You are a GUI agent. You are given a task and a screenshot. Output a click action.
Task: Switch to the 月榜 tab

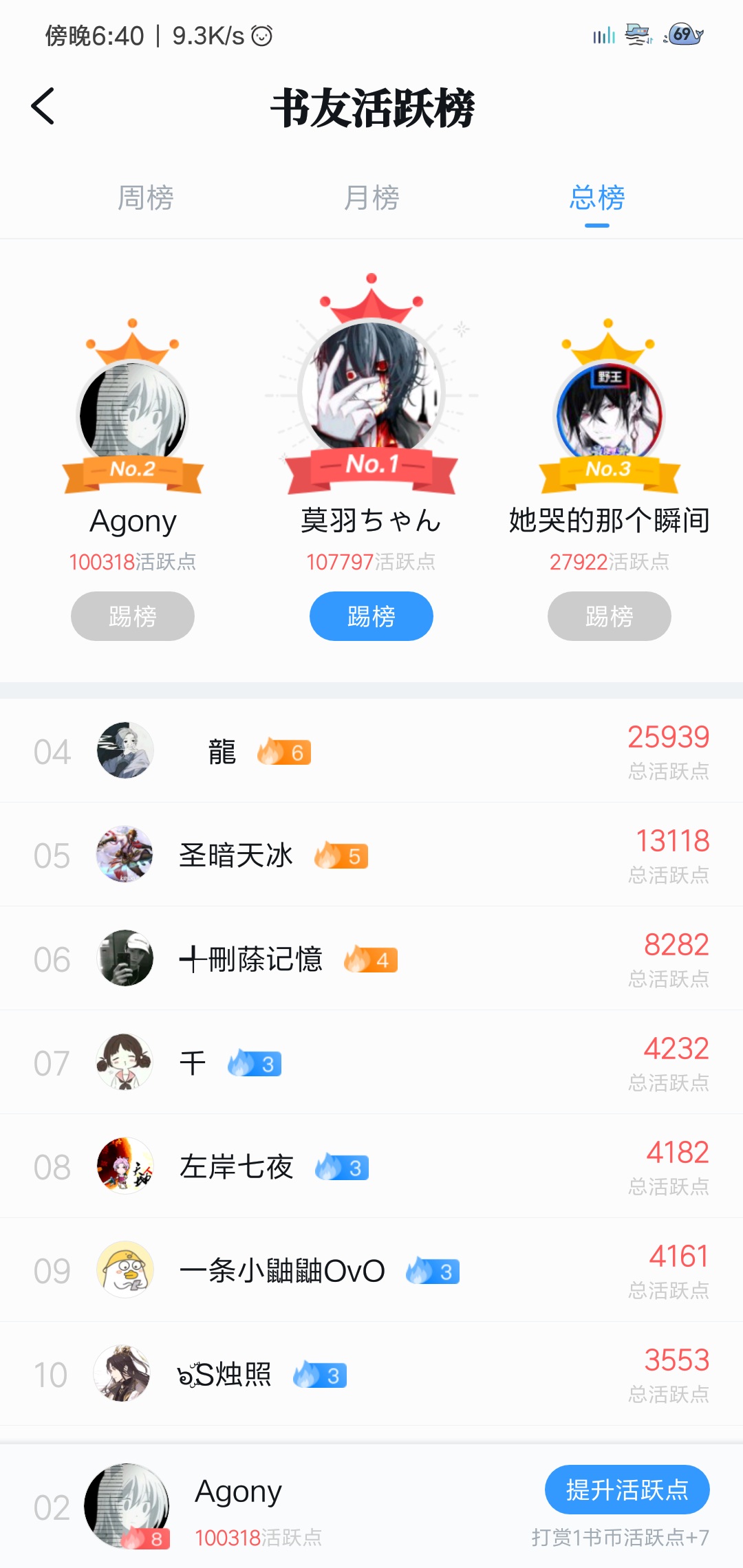tap(371, 198)
